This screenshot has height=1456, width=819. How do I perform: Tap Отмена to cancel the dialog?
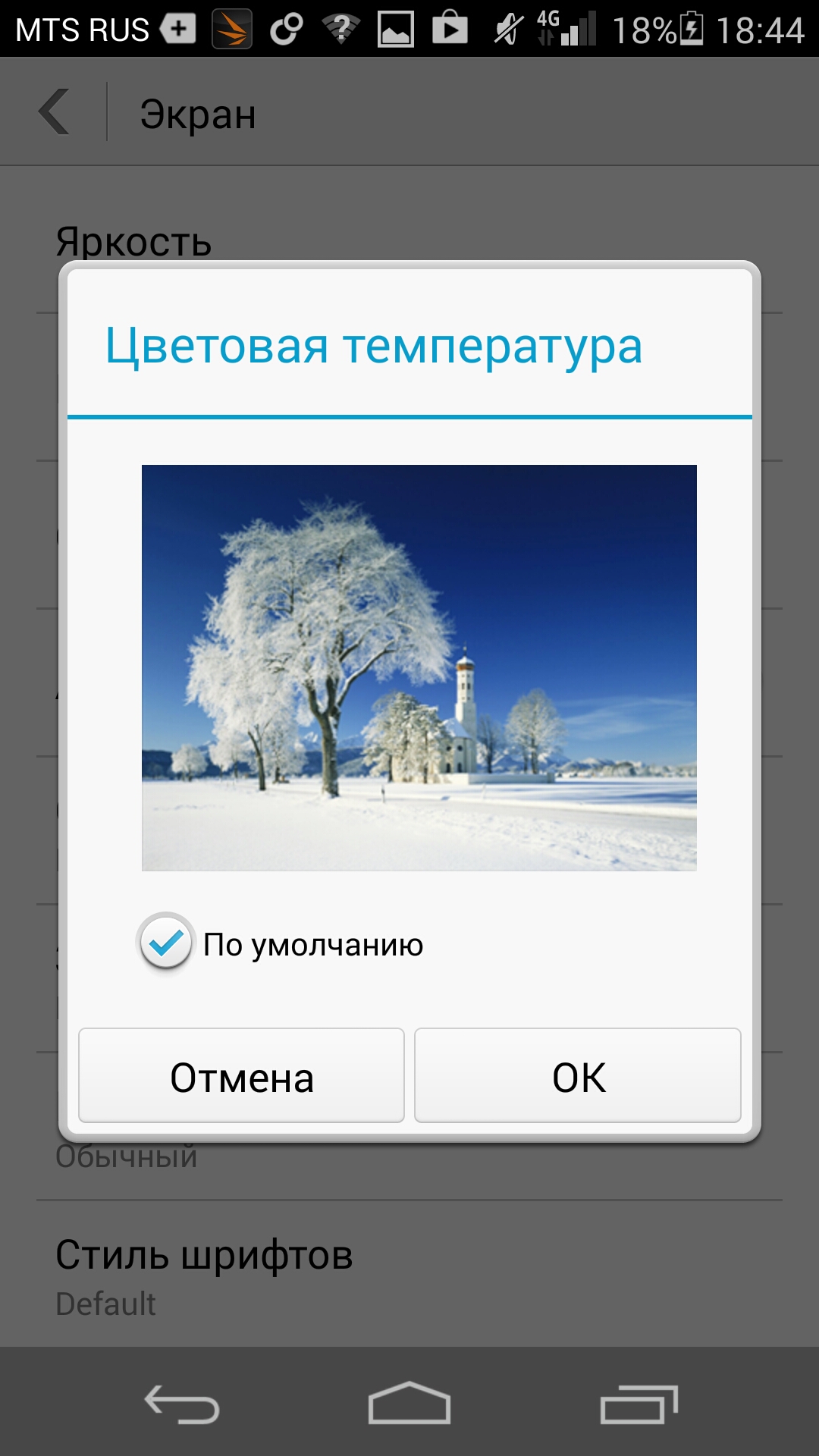[241, 1075]
